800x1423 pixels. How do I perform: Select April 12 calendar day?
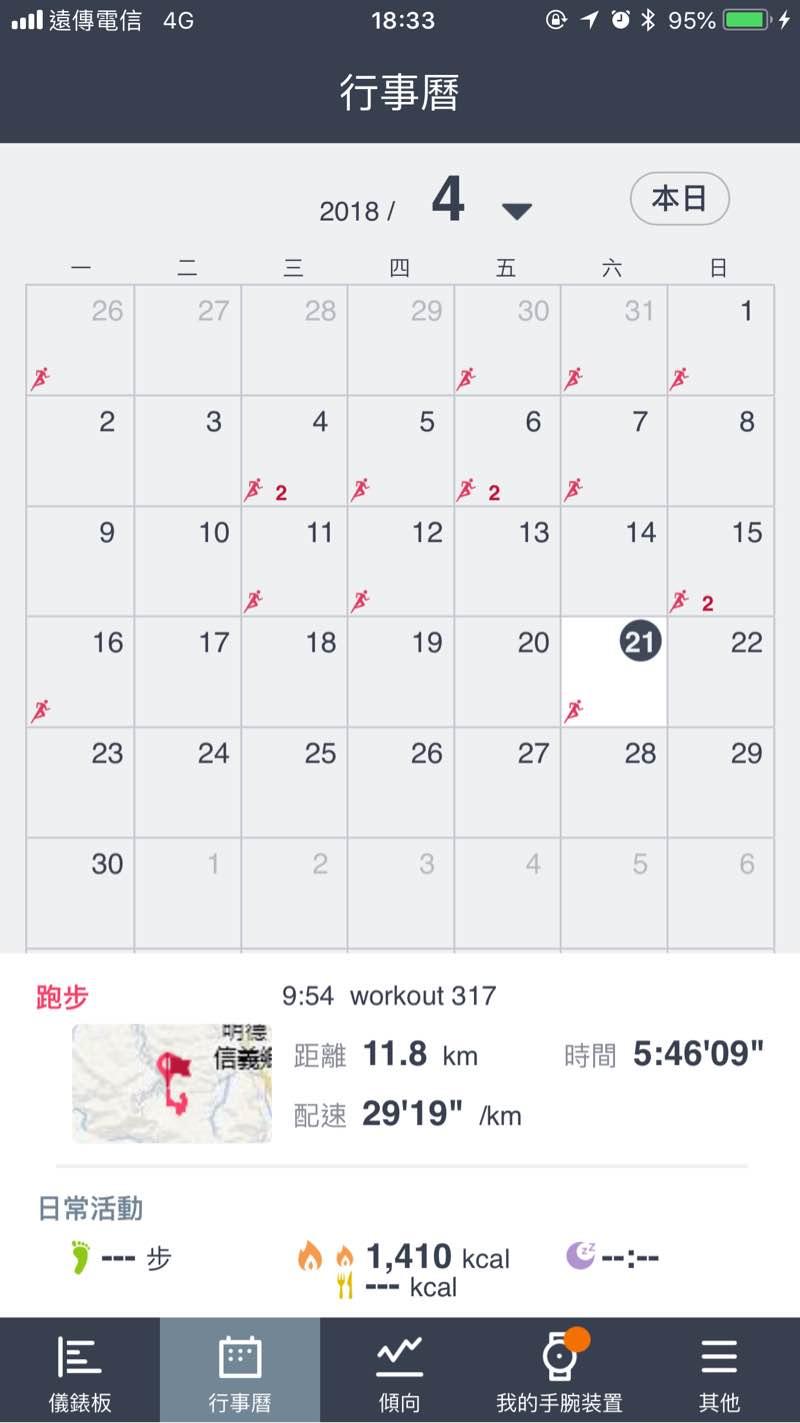pos(401,561)
